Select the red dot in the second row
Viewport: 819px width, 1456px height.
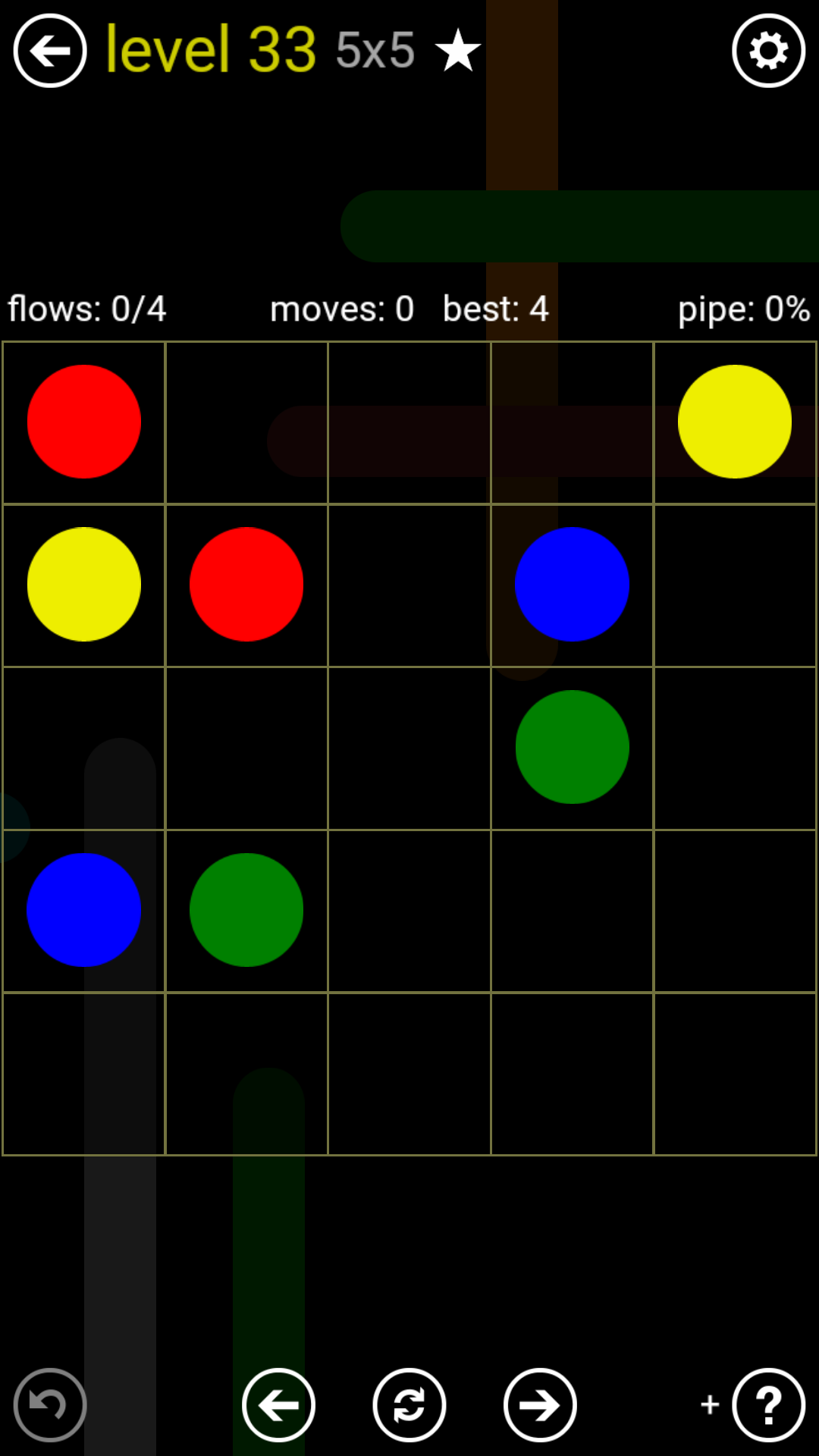pos(246,585)
